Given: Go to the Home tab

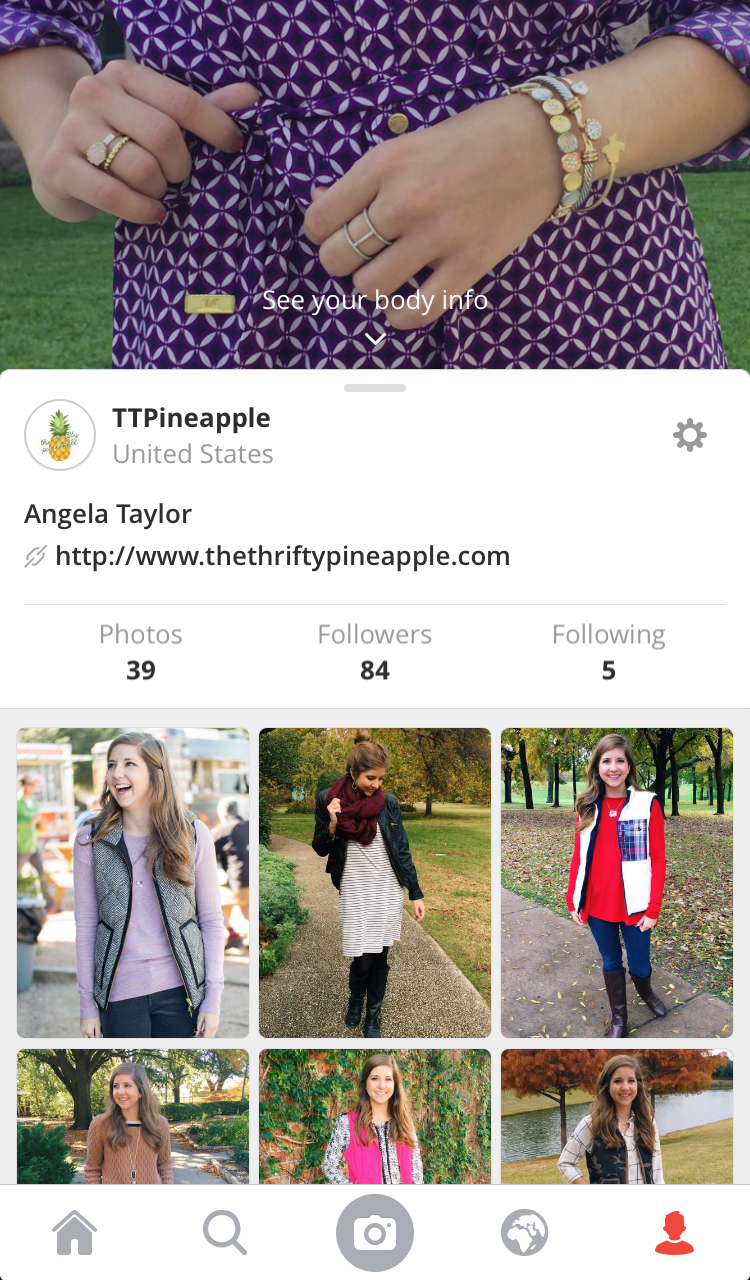Looking at the screenshot, I should pos(75,1232).
